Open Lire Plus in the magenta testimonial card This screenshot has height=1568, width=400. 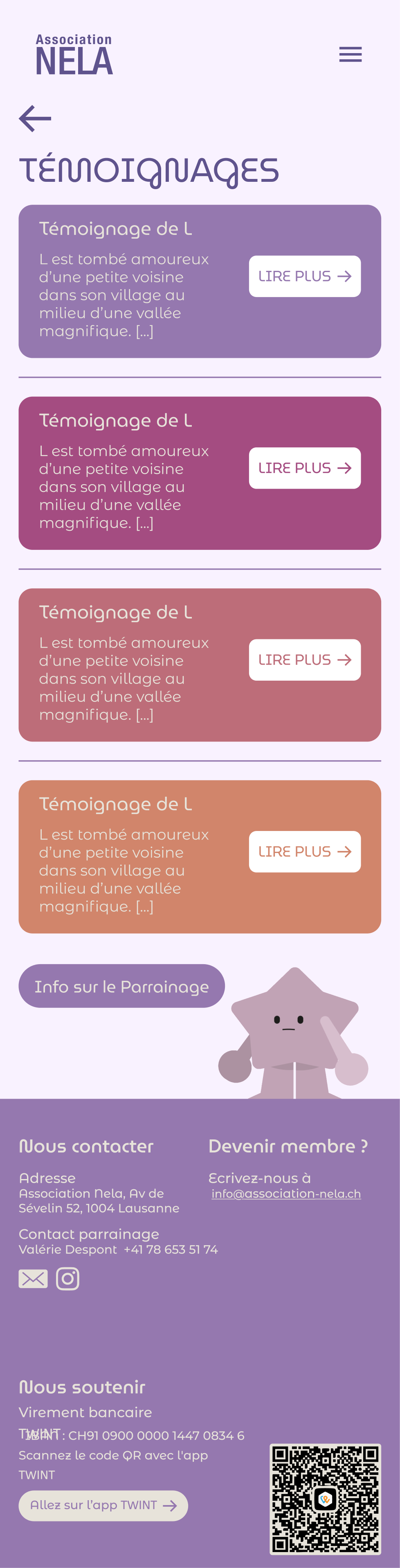coord(304,468)
